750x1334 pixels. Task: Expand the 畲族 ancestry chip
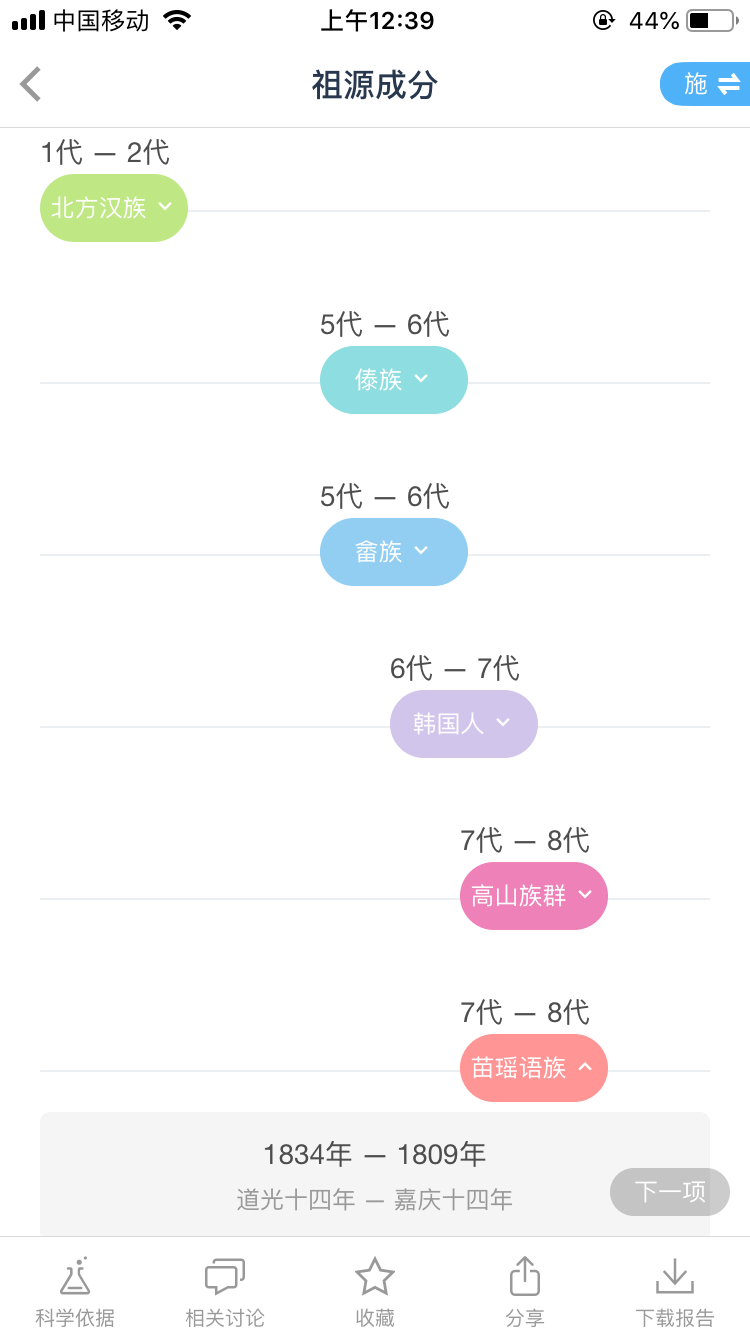[394, 552]
